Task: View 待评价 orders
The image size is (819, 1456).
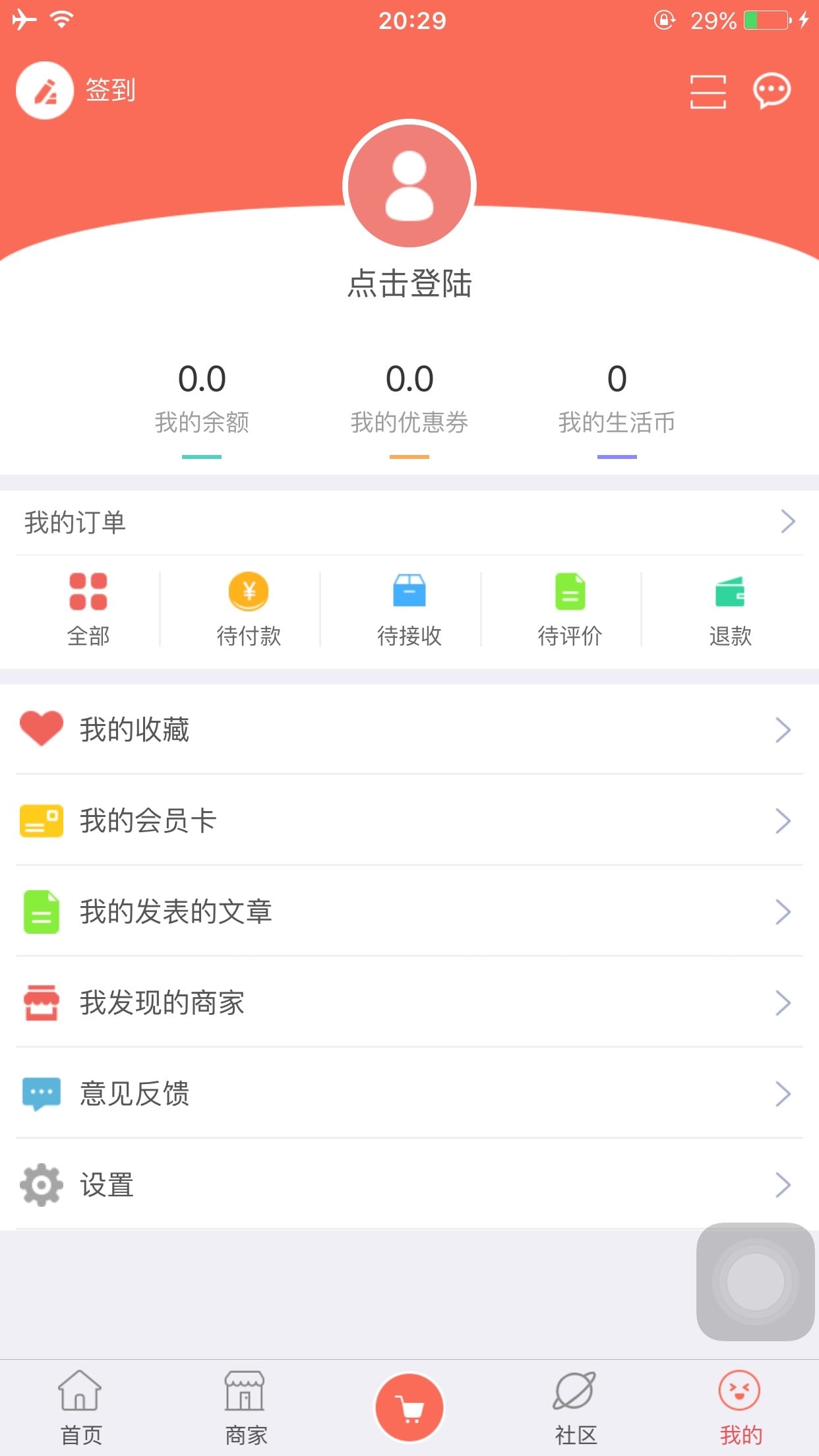Action: 570,609
